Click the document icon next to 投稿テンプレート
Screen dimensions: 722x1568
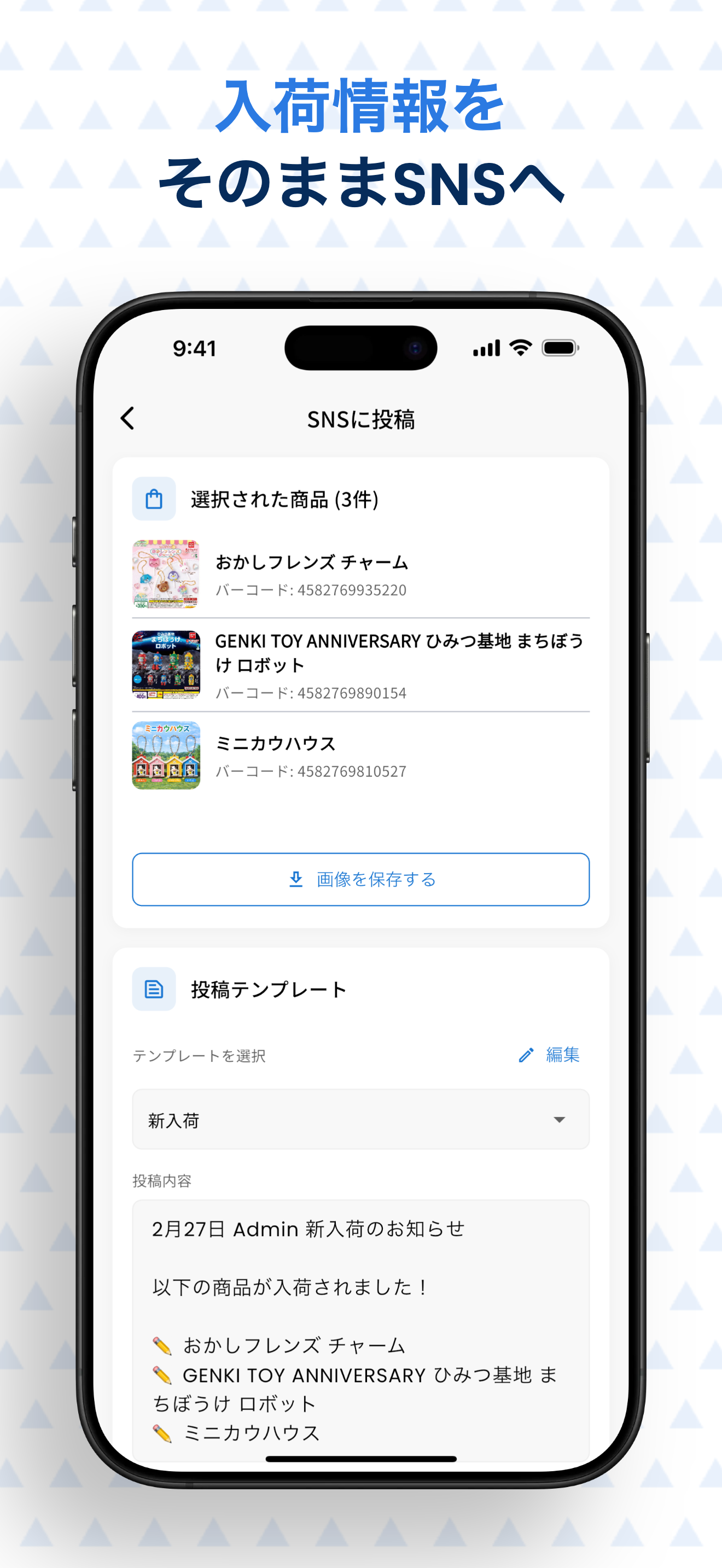(x=154, y=987)
